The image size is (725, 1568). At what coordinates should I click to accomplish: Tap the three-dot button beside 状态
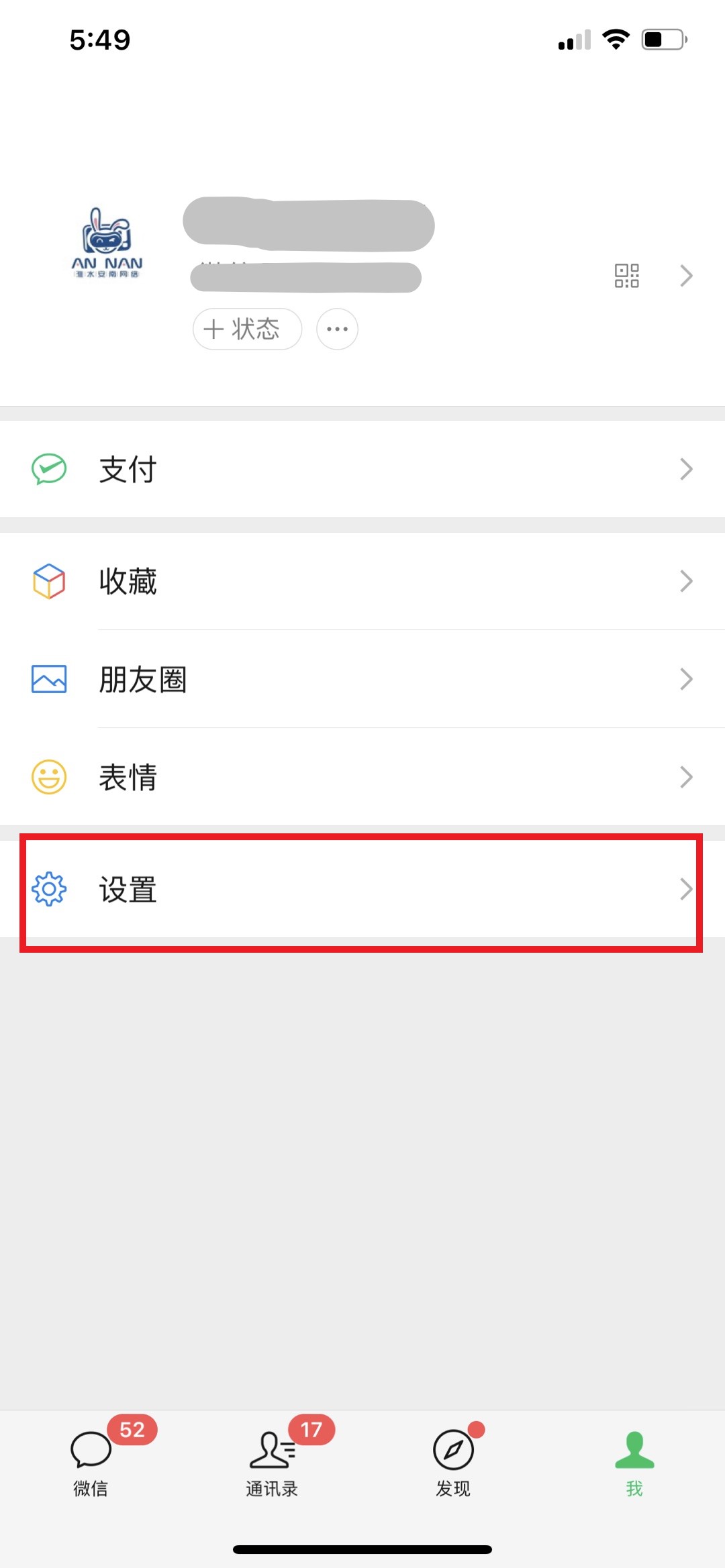[337, 329]
